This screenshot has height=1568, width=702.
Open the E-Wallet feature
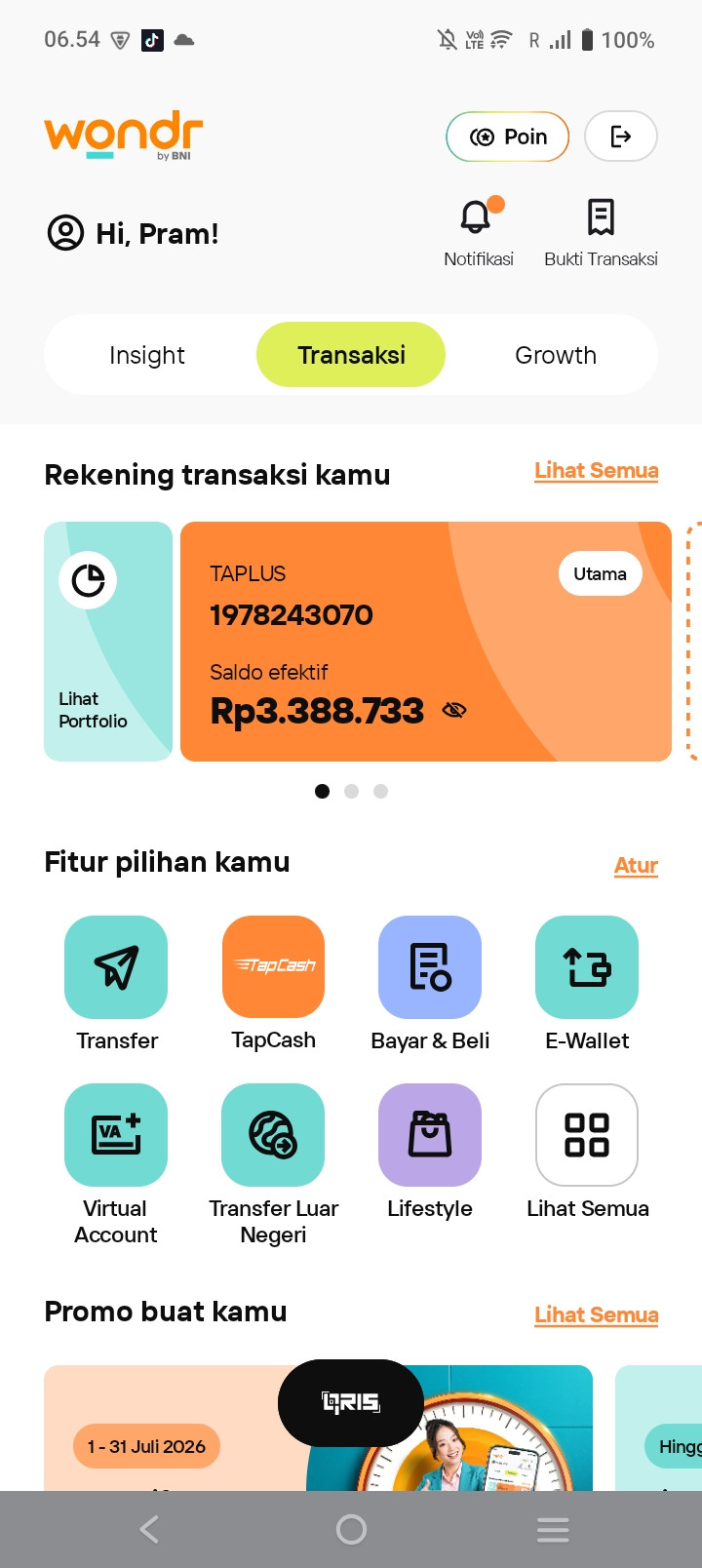point(587,985)
